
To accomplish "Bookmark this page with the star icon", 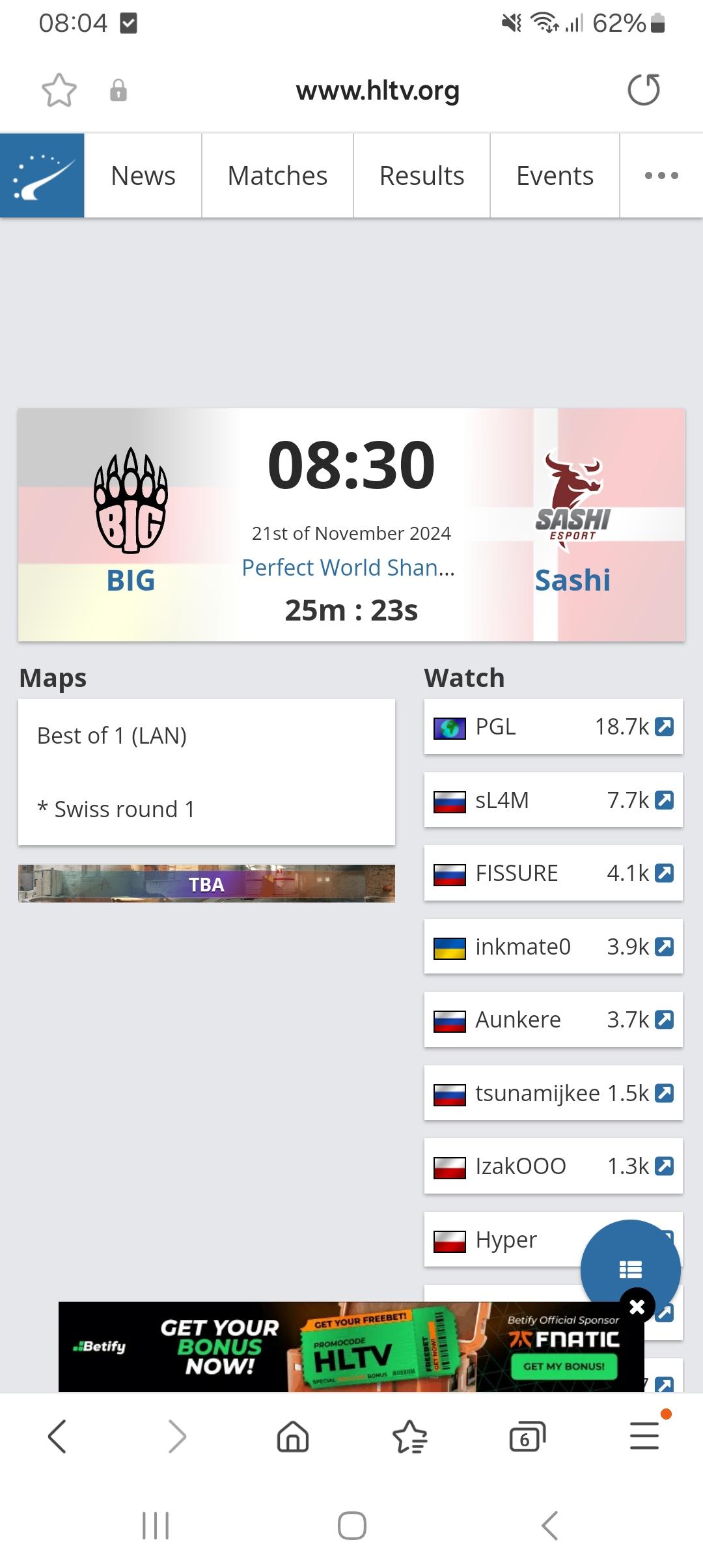I will coord(59,90).
